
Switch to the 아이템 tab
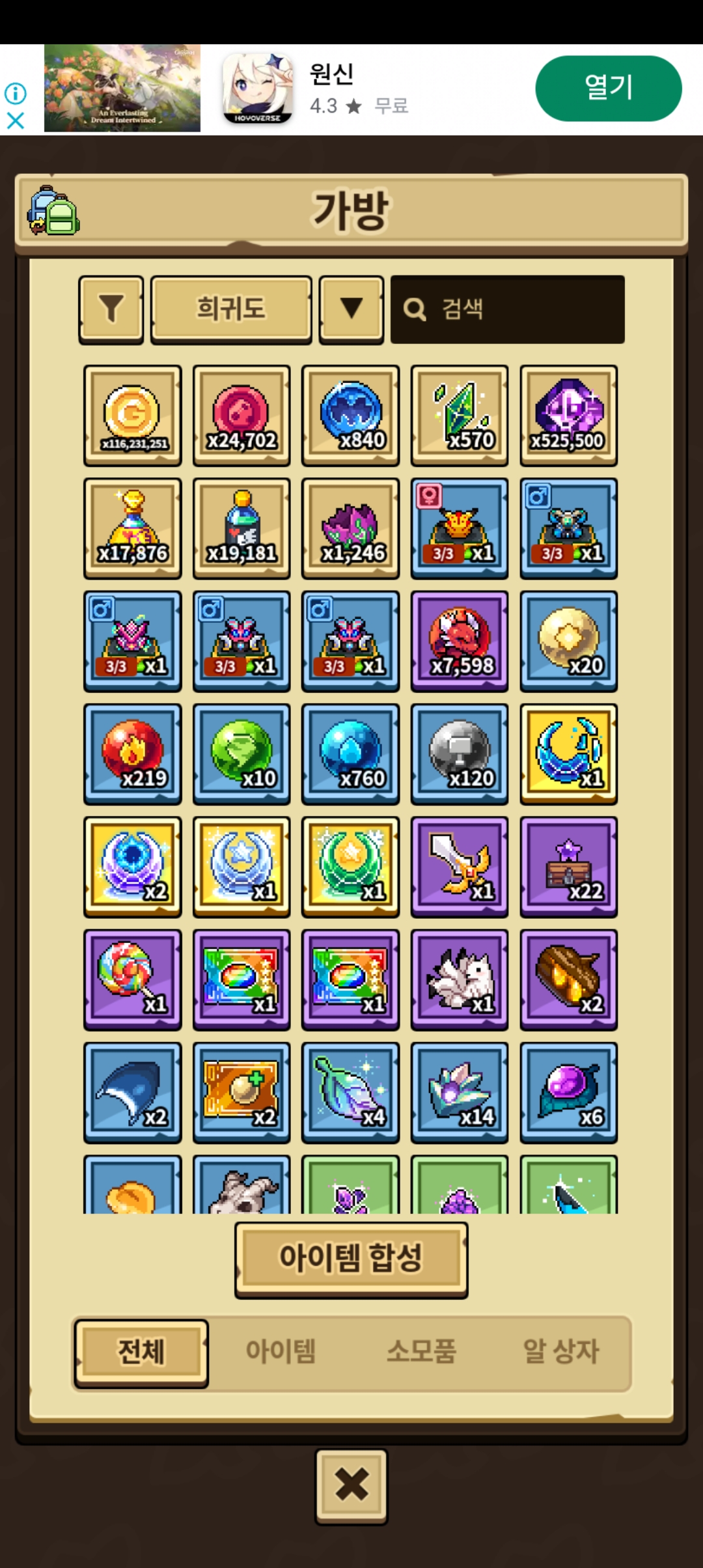[281, 1352]
